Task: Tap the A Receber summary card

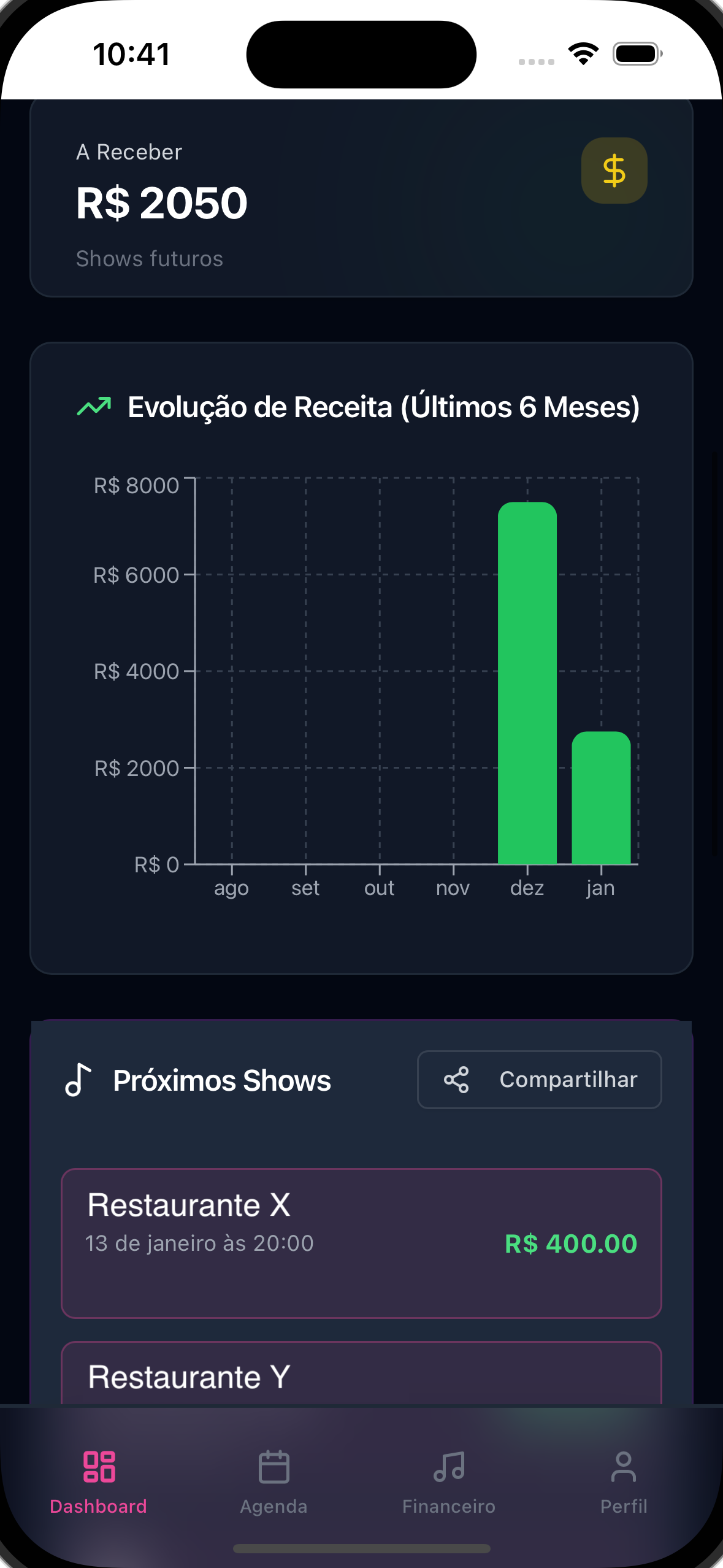Action: (361, 196)
